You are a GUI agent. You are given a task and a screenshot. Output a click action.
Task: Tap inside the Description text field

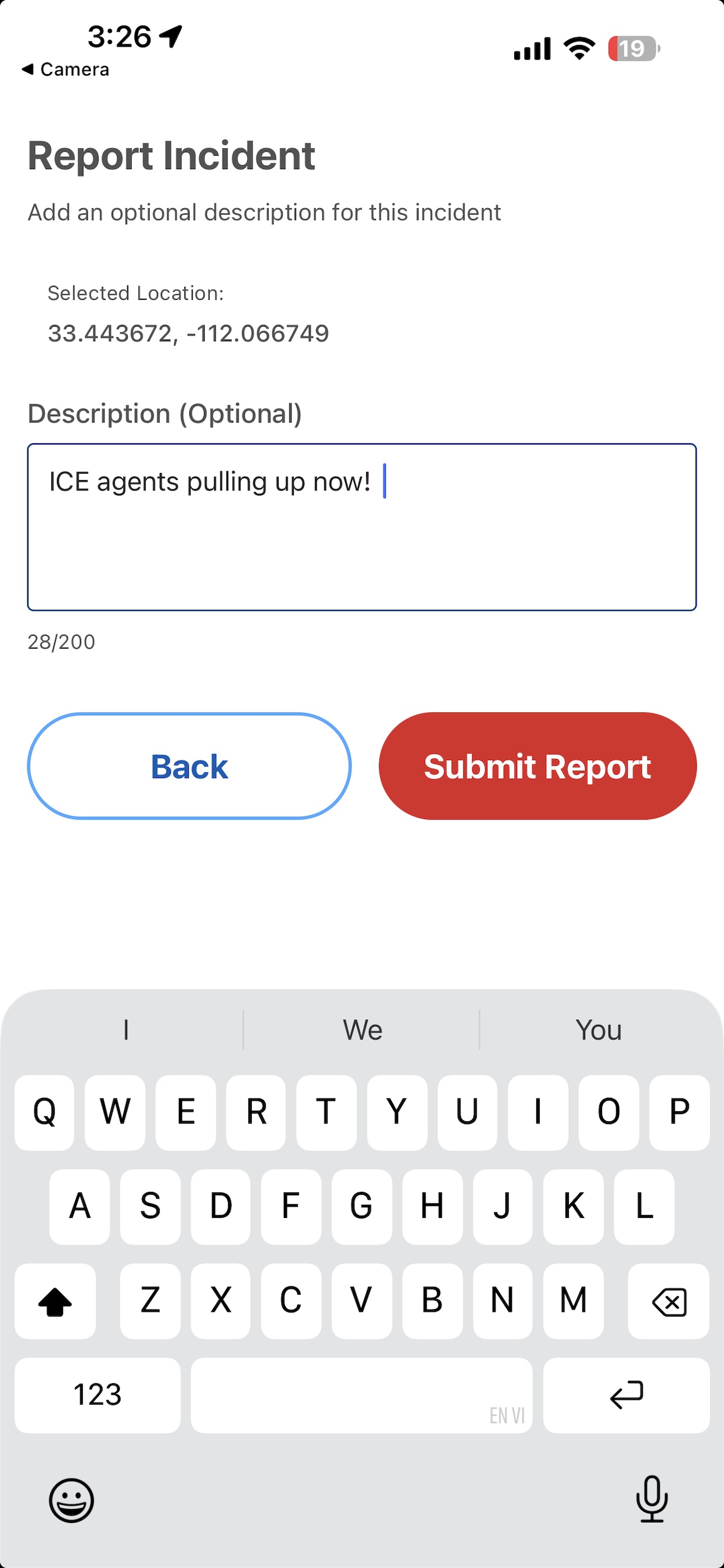point(361,527)
